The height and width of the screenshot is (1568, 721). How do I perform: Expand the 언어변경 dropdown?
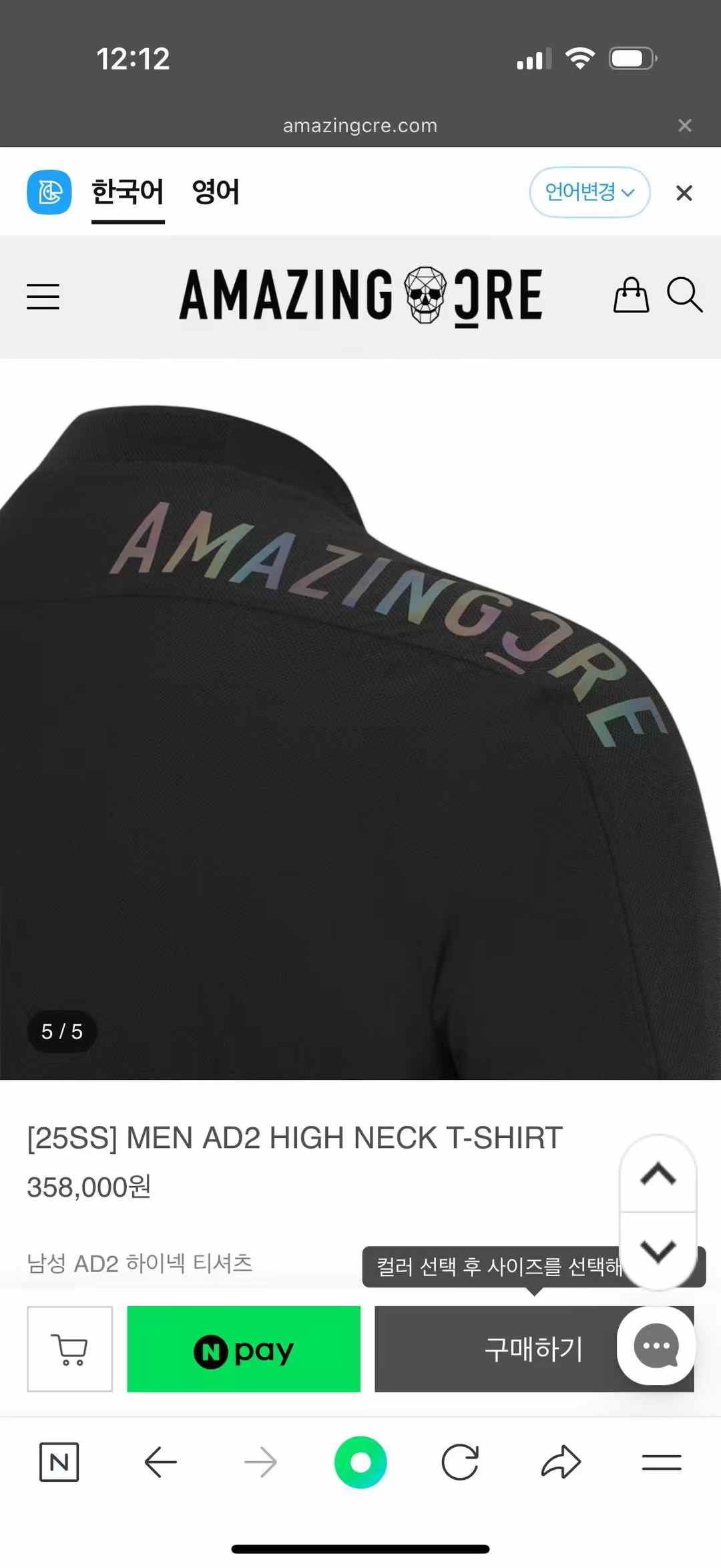pyautogui.click(x=589, y=192)
